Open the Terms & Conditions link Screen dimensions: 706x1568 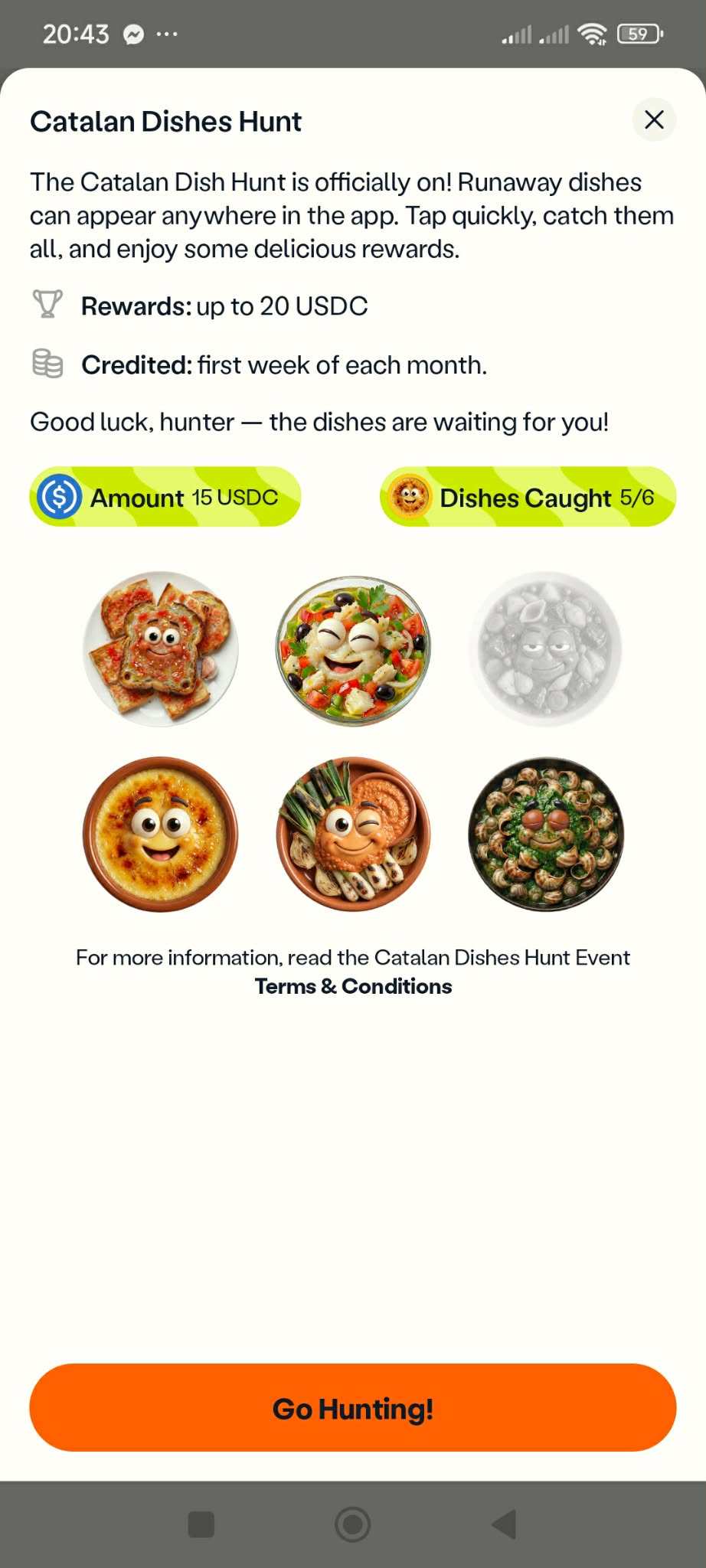pos(353,986)
